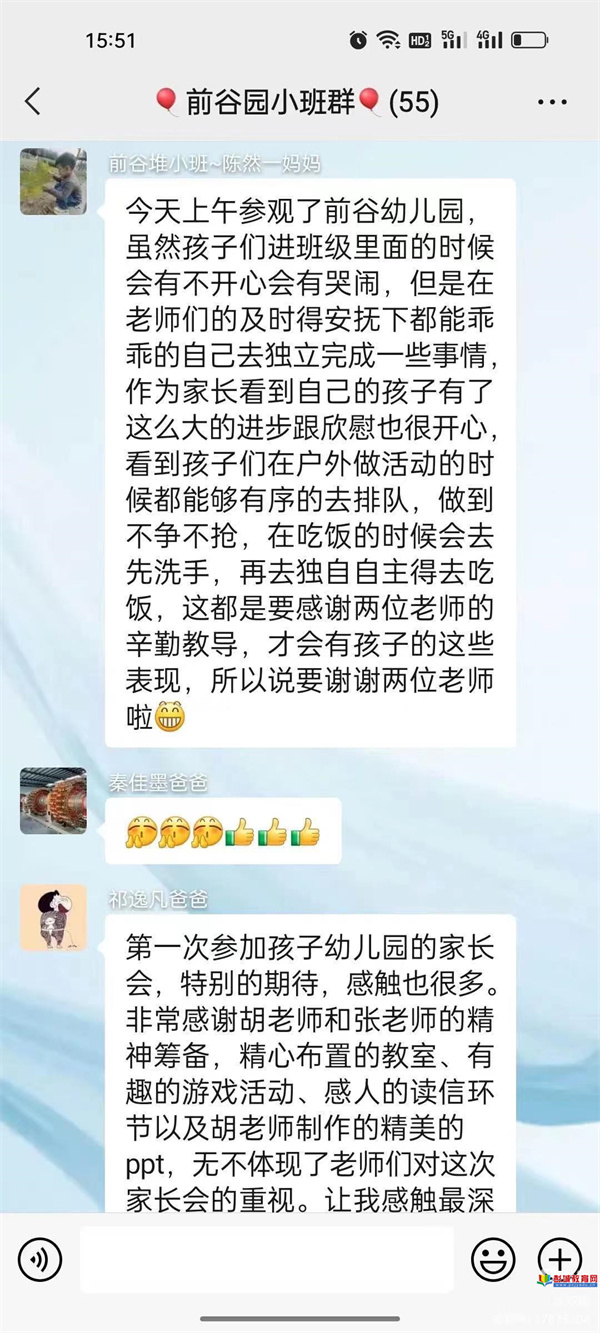This screenshot has height=1333, width=600.
Task: Tap the message input field
Action: coord(266,1260)
